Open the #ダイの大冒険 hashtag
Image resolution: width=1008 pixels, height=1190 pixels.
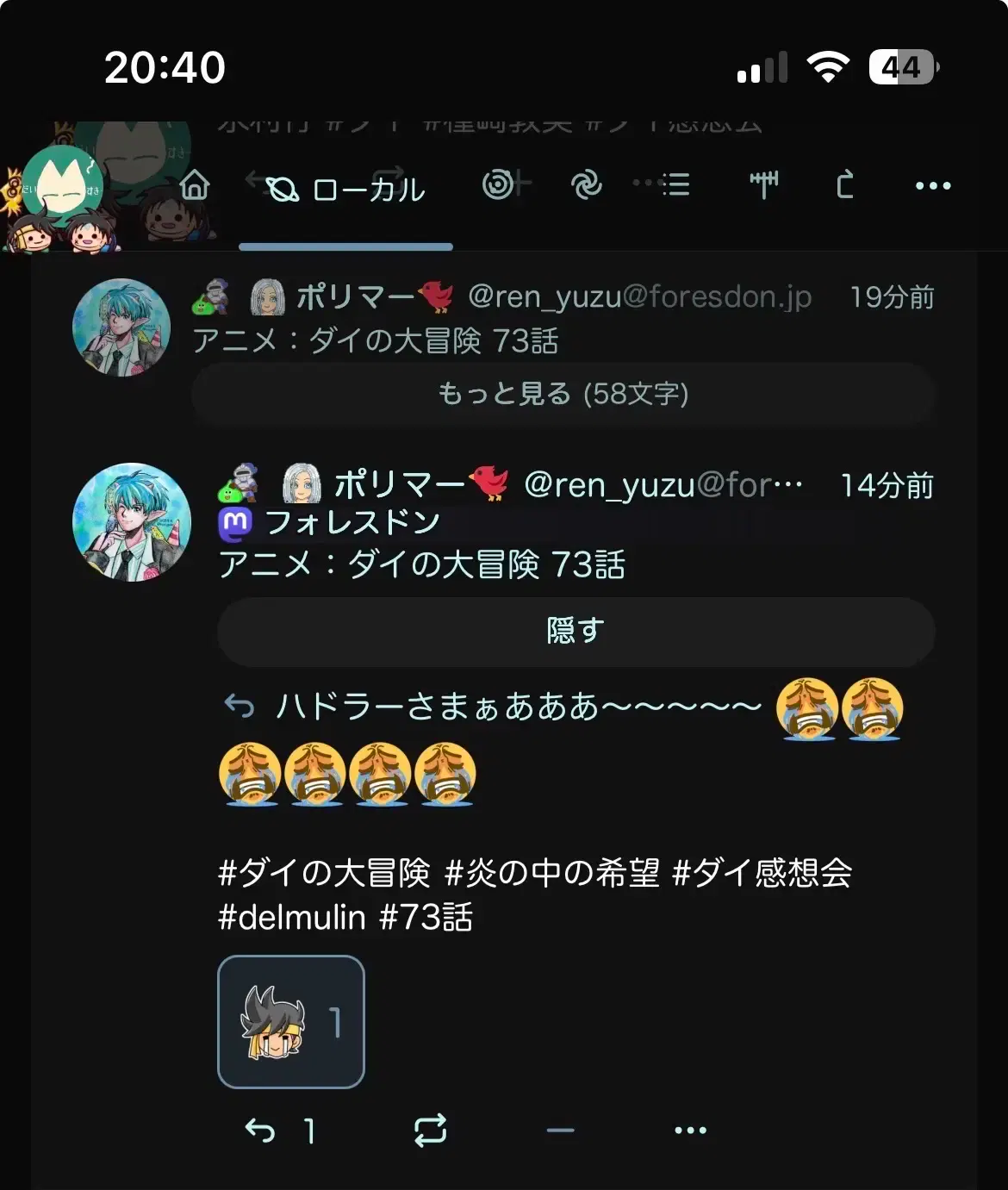click(324, 873)
